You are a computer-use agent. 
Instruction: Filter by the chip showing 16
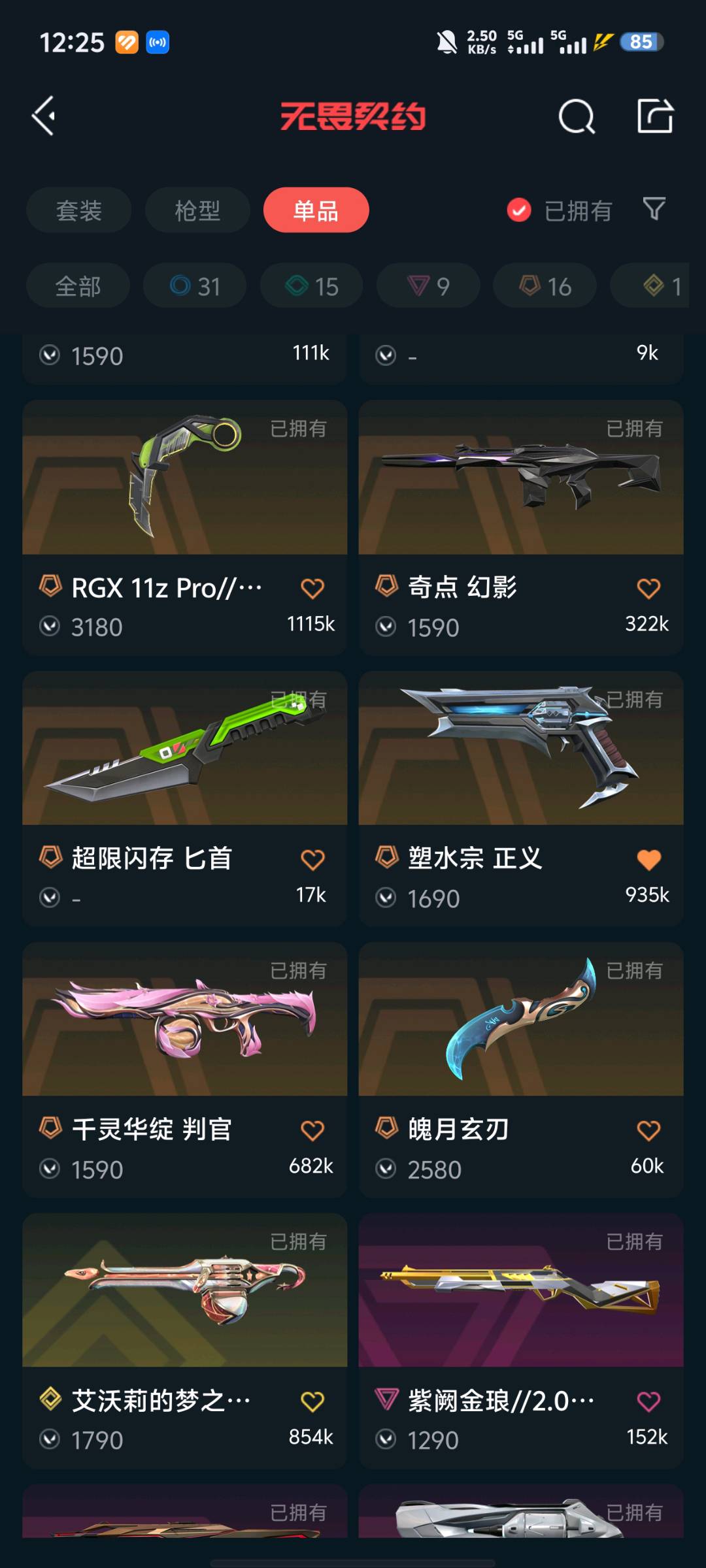[545, 286]
